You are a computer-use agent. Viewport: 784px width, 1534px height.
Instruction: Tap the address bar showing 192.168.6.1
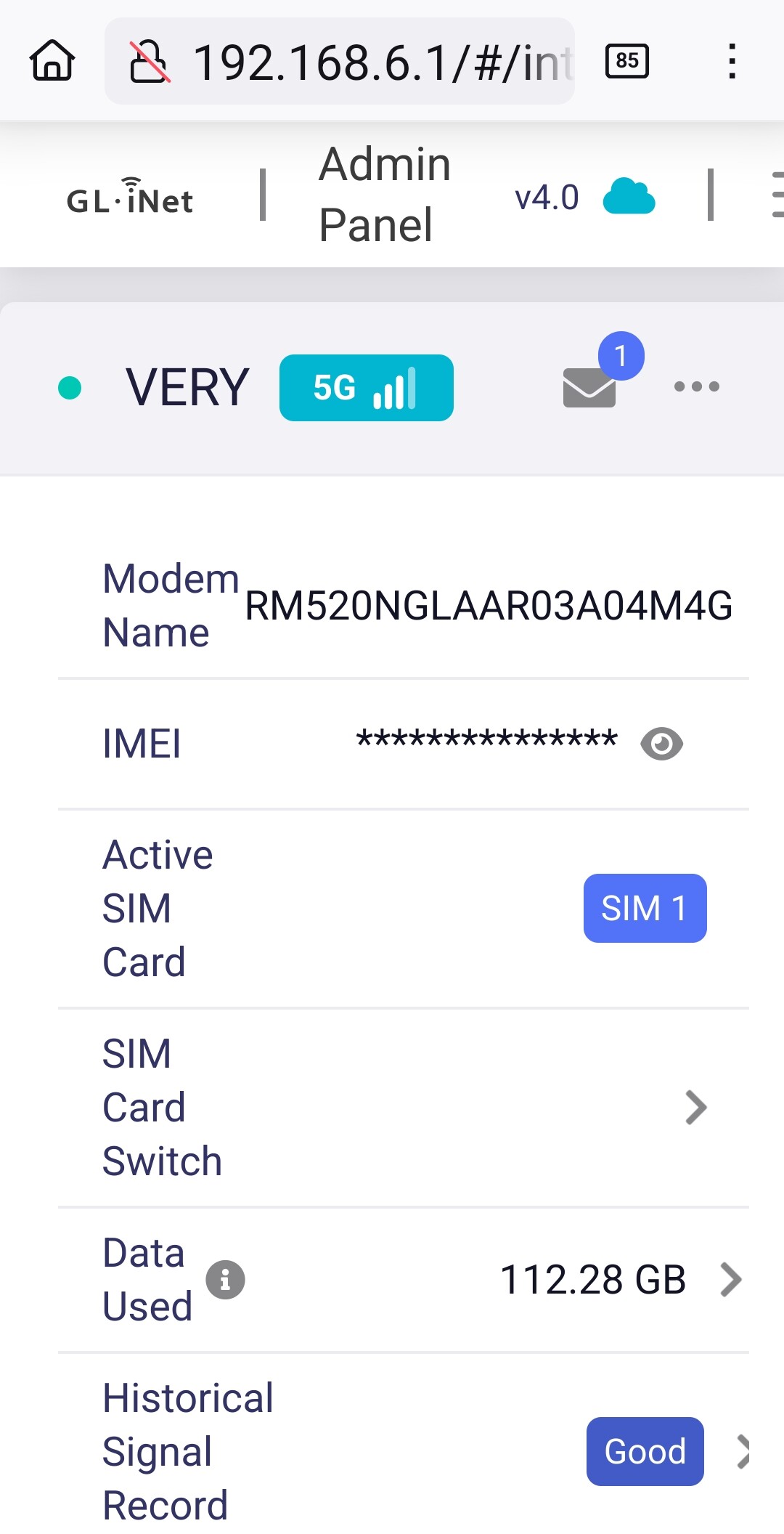(340, 61)
